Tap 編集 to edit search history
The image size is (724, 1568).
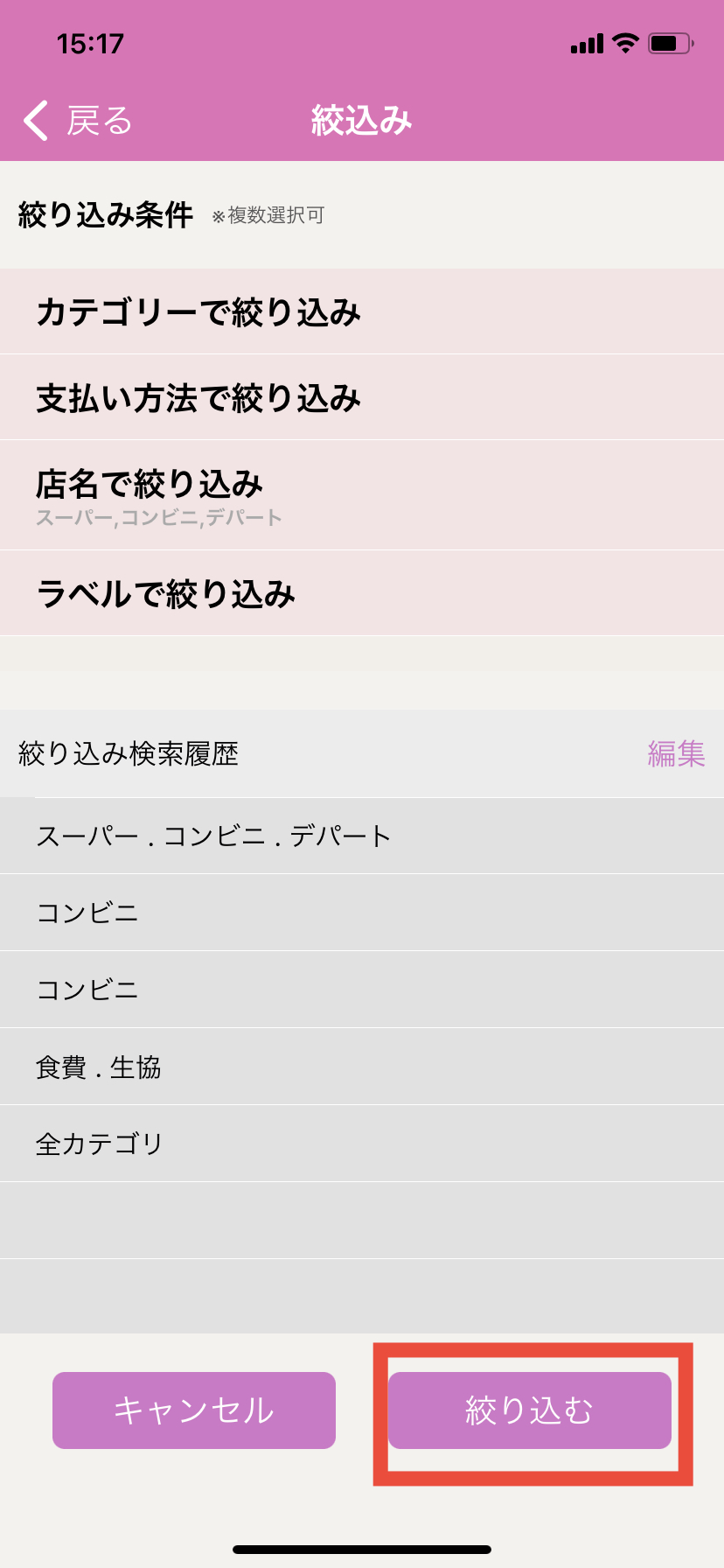pyautogui.click(x=675, y=754)
